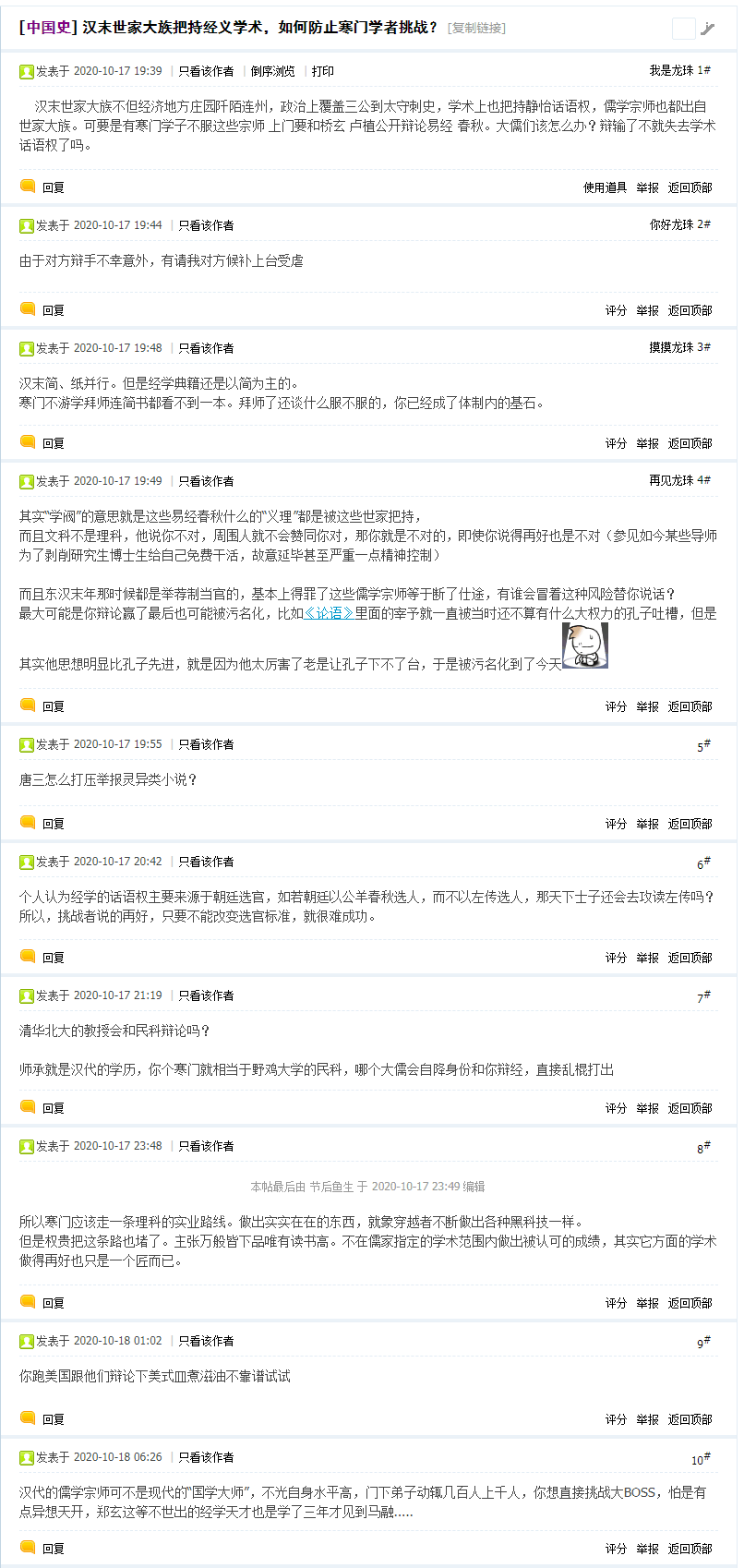
Task: Open the 10# floor permalink
Action: click(701, 1459)
